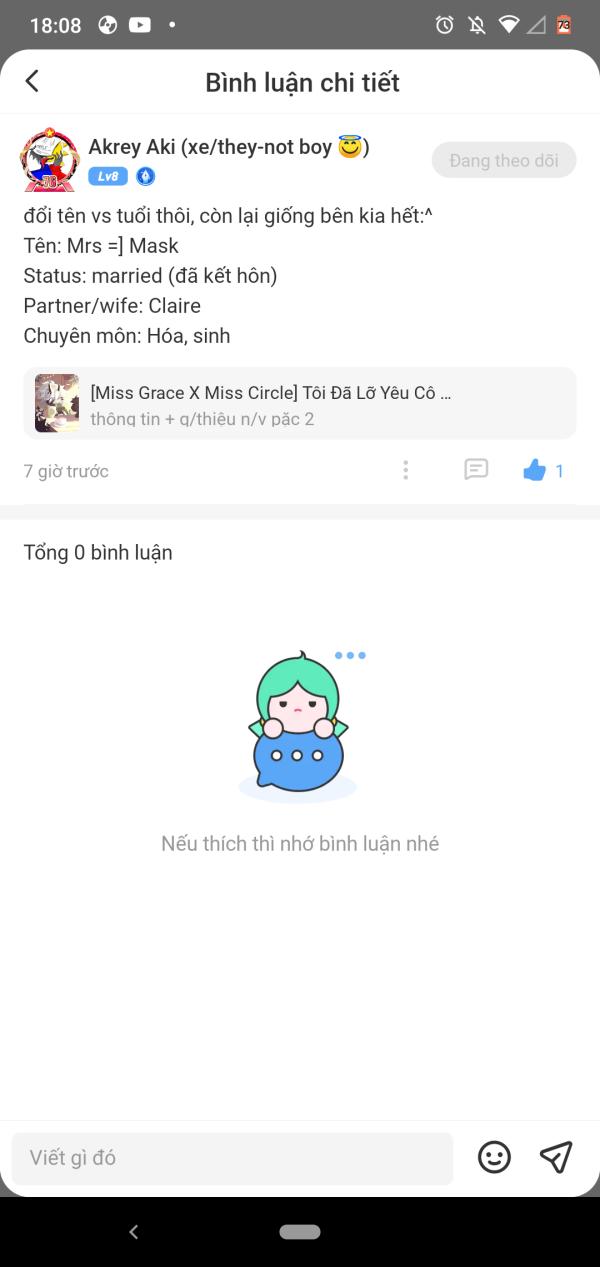This screenshot has width=600, height=1267.
Task: Open Akrey Aki's profile avatar
Action: (x=49, y=159)
